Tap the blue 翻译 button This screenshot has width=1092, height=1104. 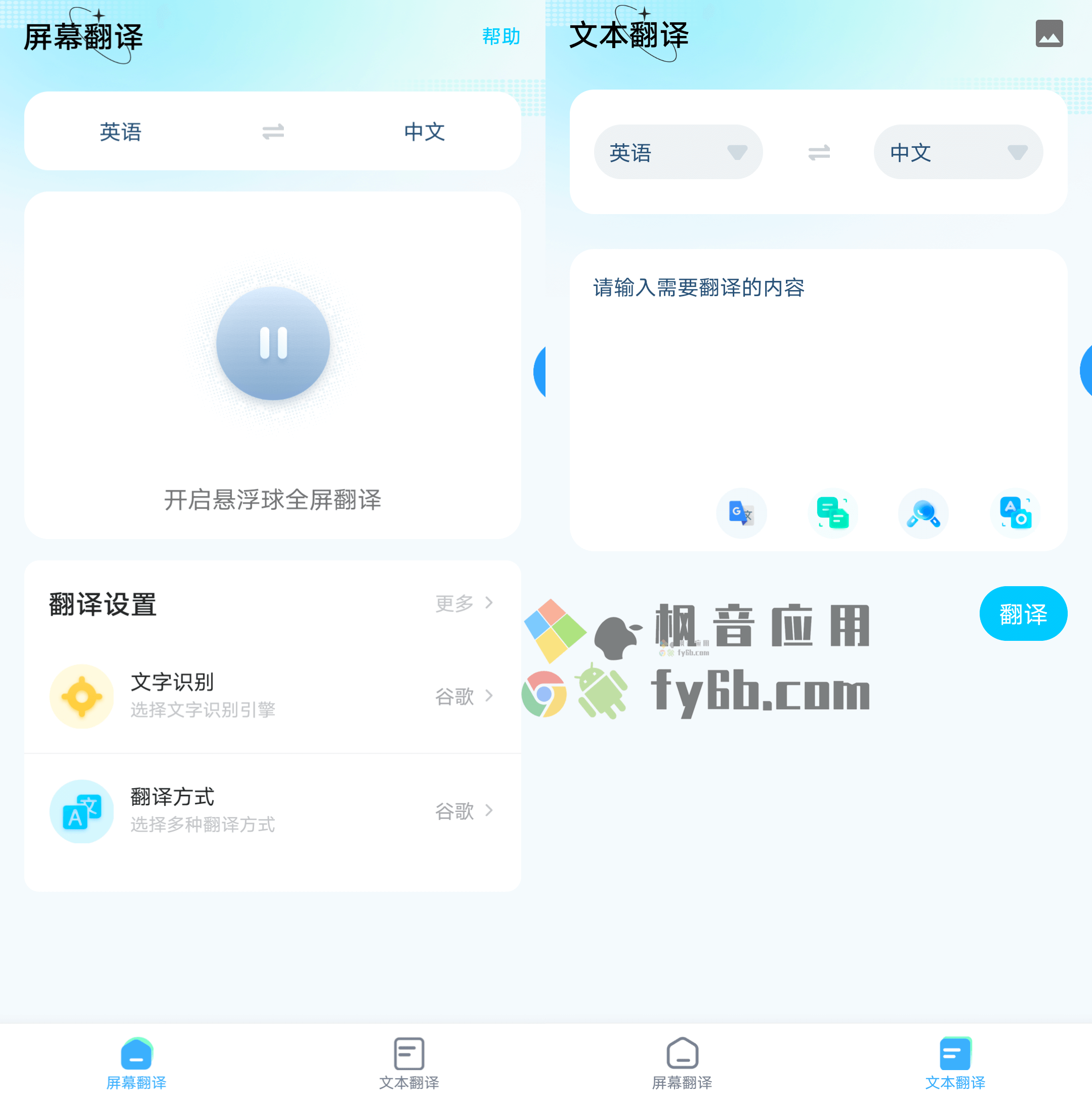point(1022,614)
